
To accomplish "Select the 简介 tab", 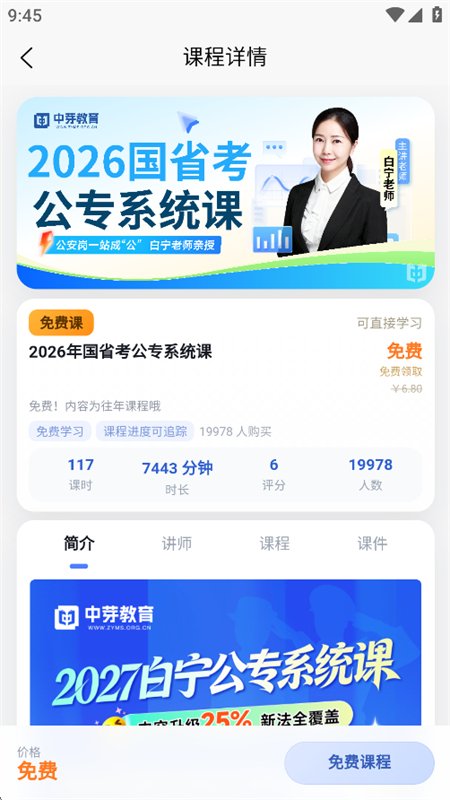I will (79, 544).
